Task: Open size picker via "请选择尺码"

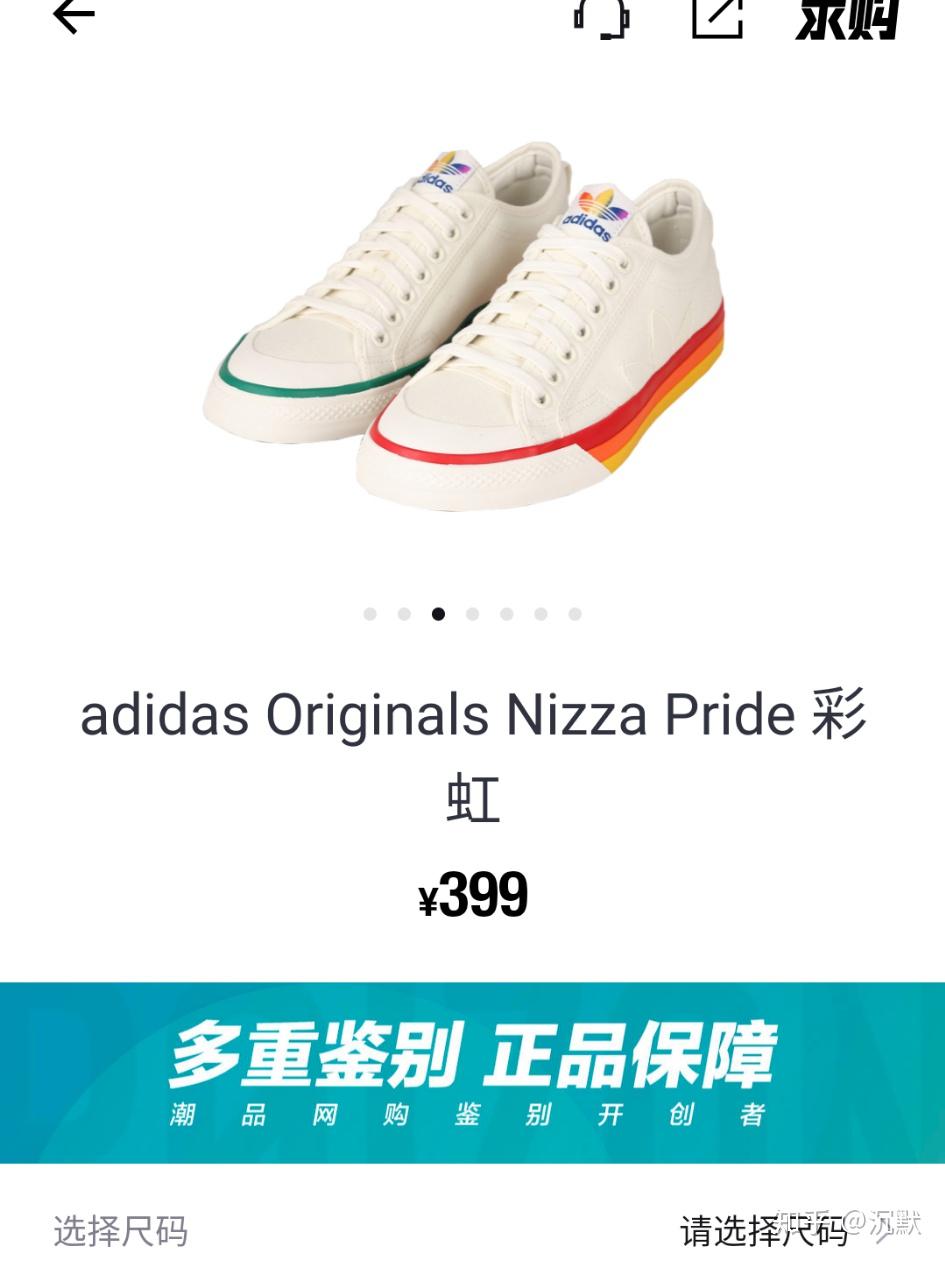Action: 765,1233
